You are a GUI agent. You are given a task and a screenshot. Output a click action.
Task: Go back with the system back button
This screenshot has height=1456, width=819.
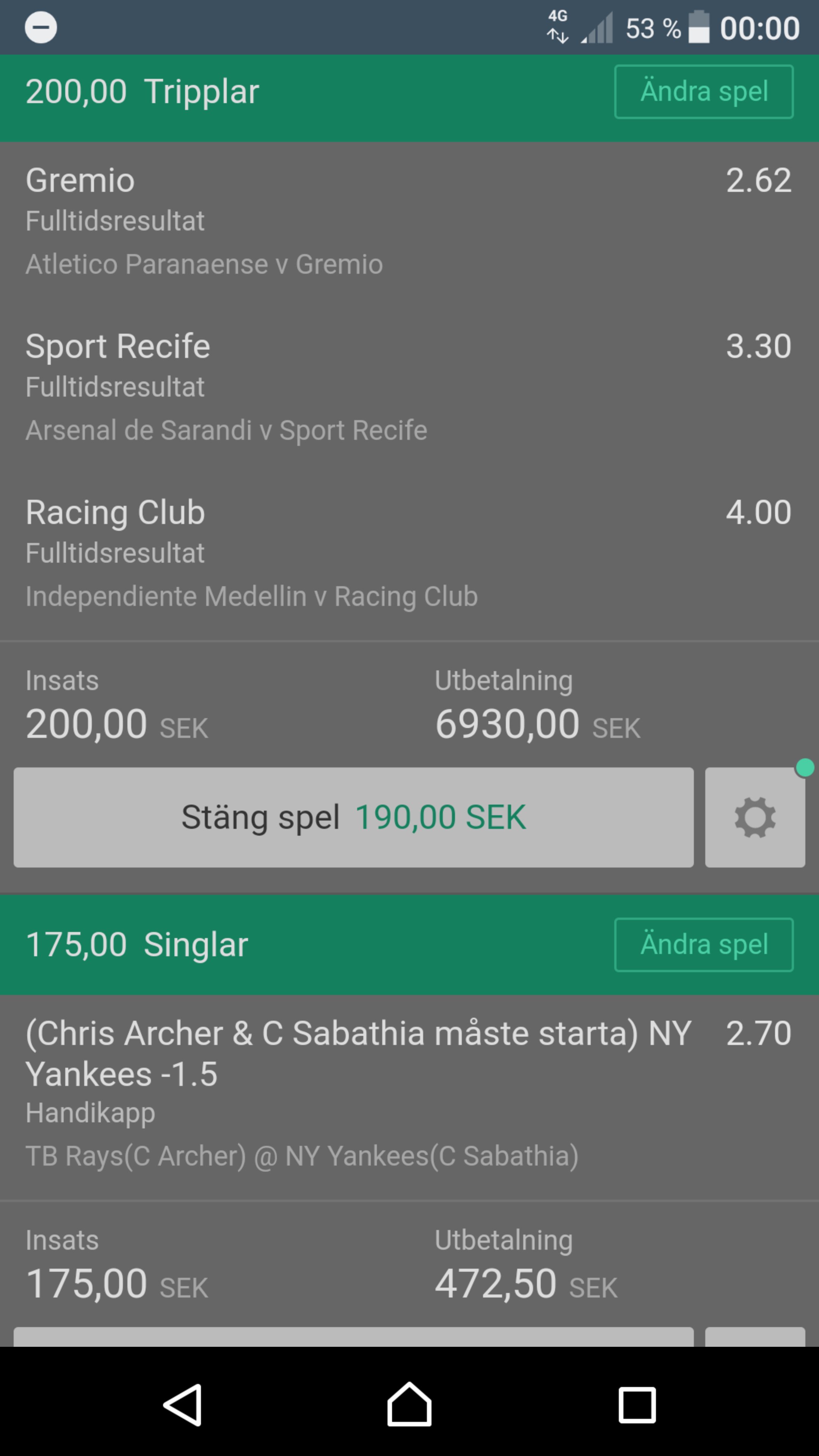(182, 1404)
